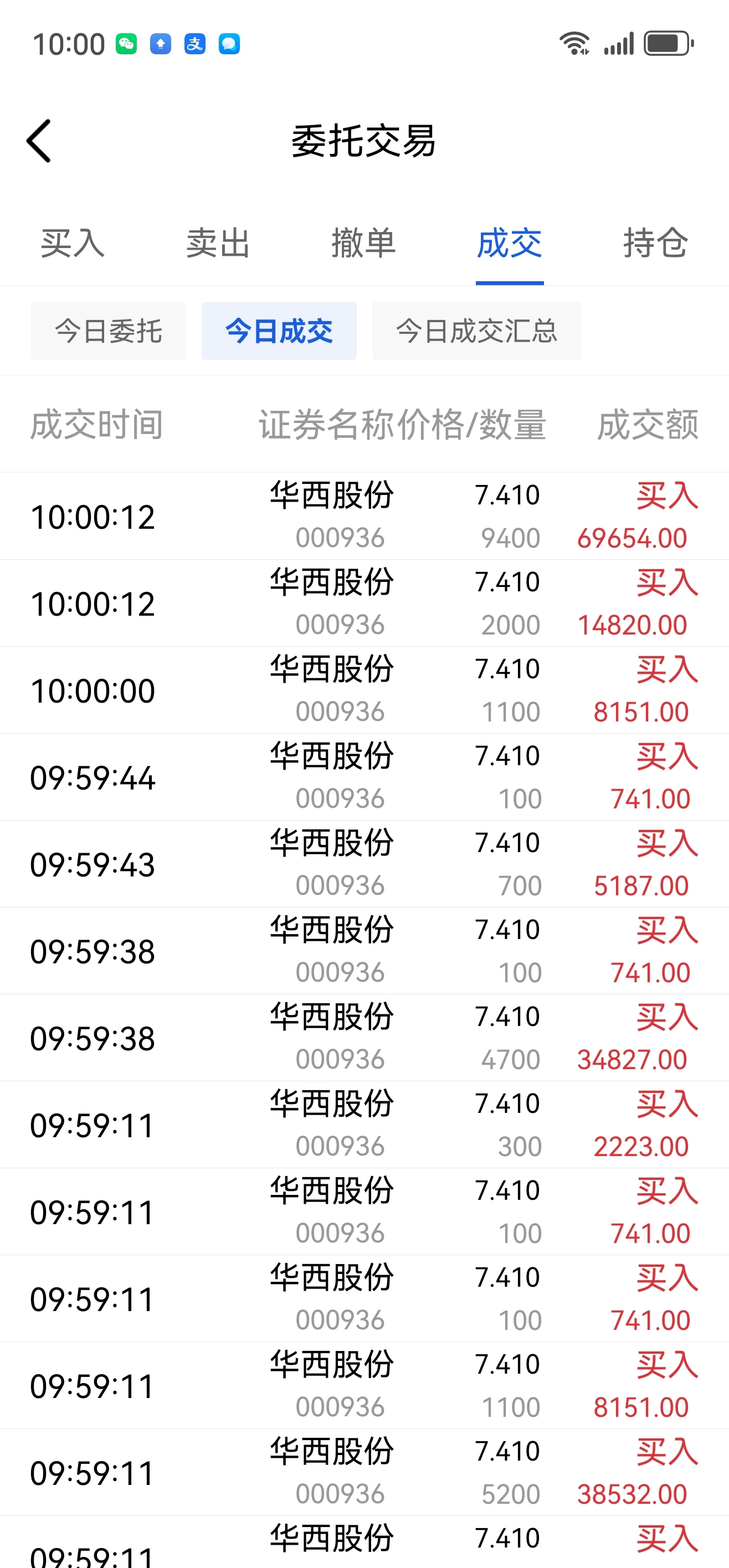Switch to the 持仓 tab
Screen dimensions: 729x1568
[655, 244]
